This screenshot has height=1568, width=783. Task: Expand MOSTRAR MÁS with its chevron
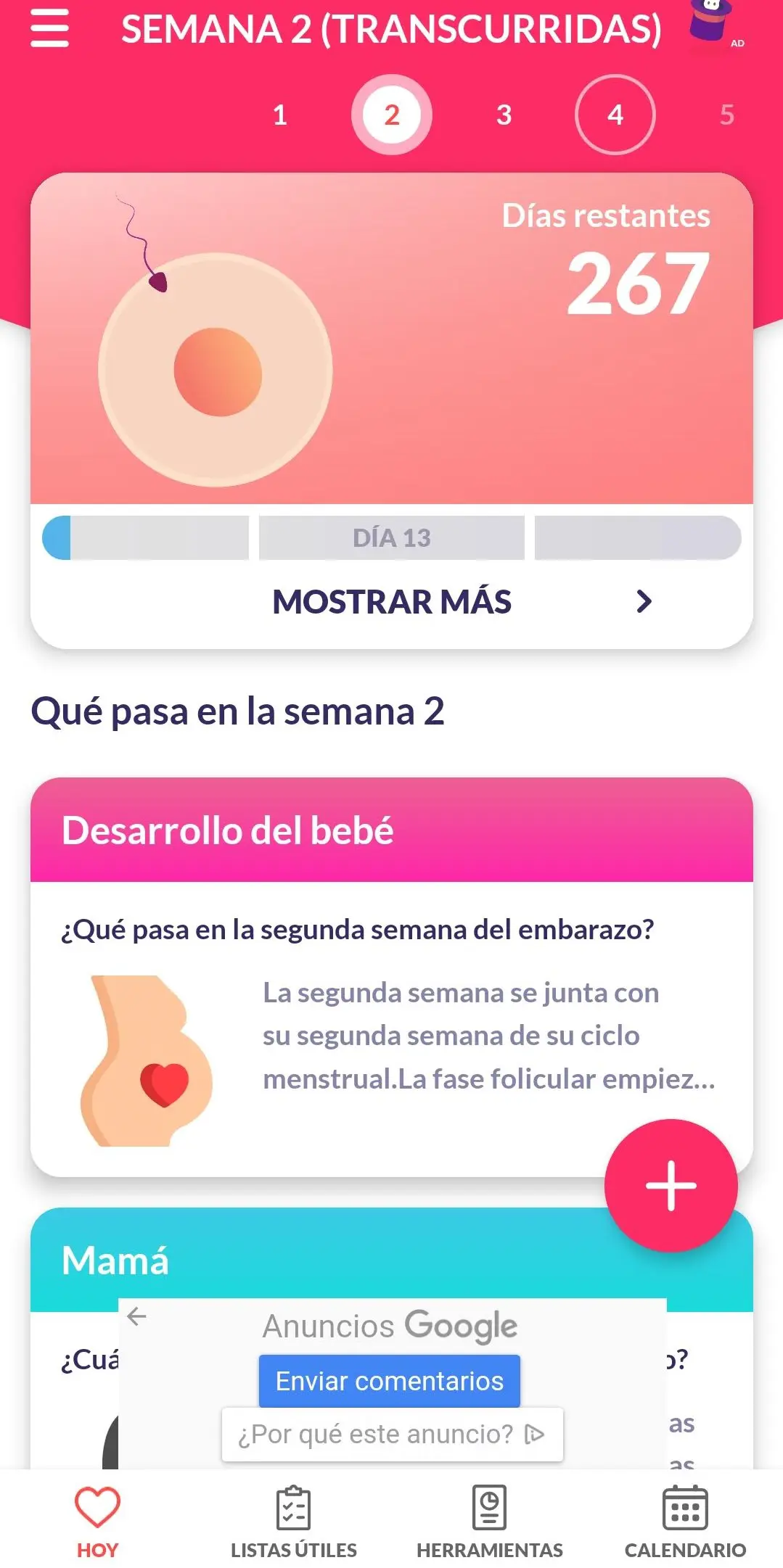pos(391,601)
